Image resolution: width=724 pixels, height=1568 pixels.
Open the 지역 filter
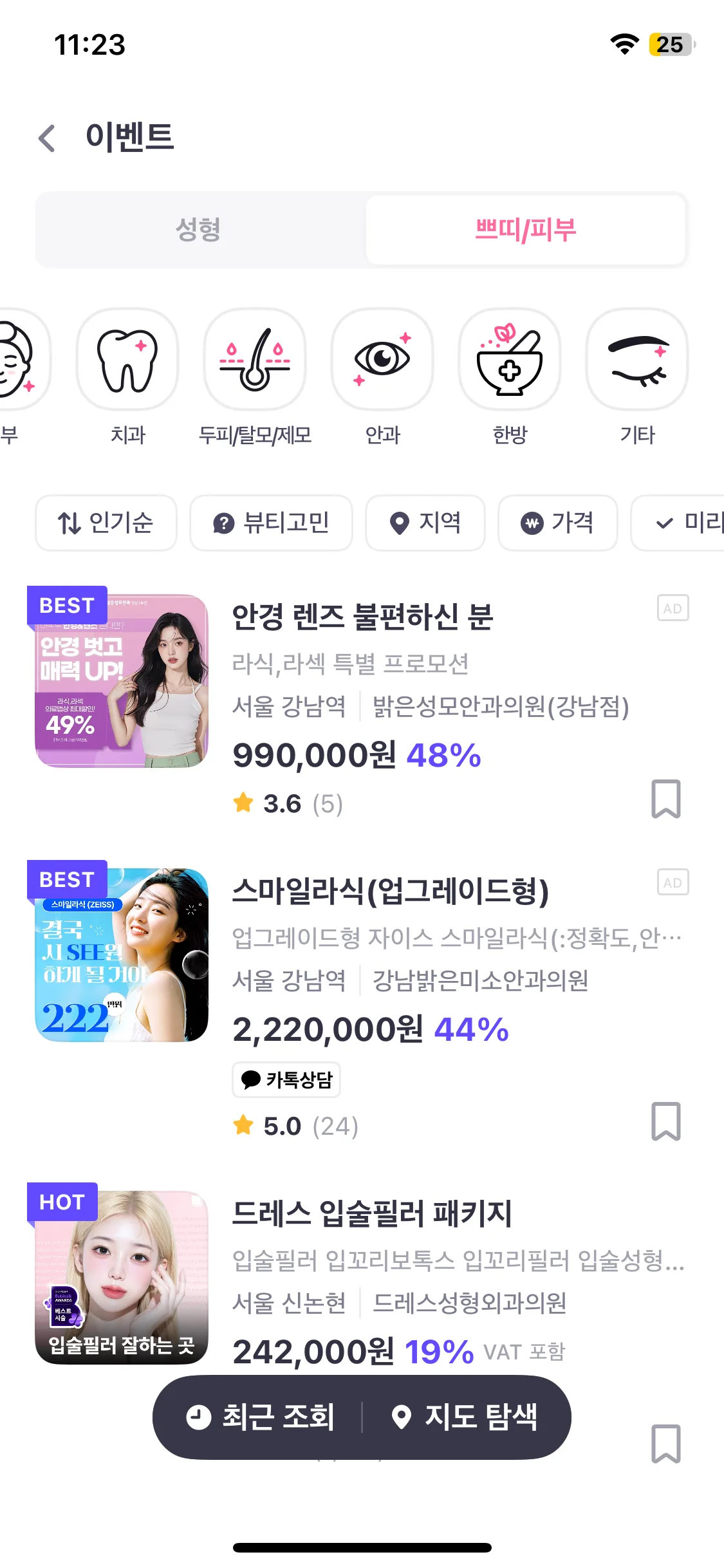pos(425,523)
